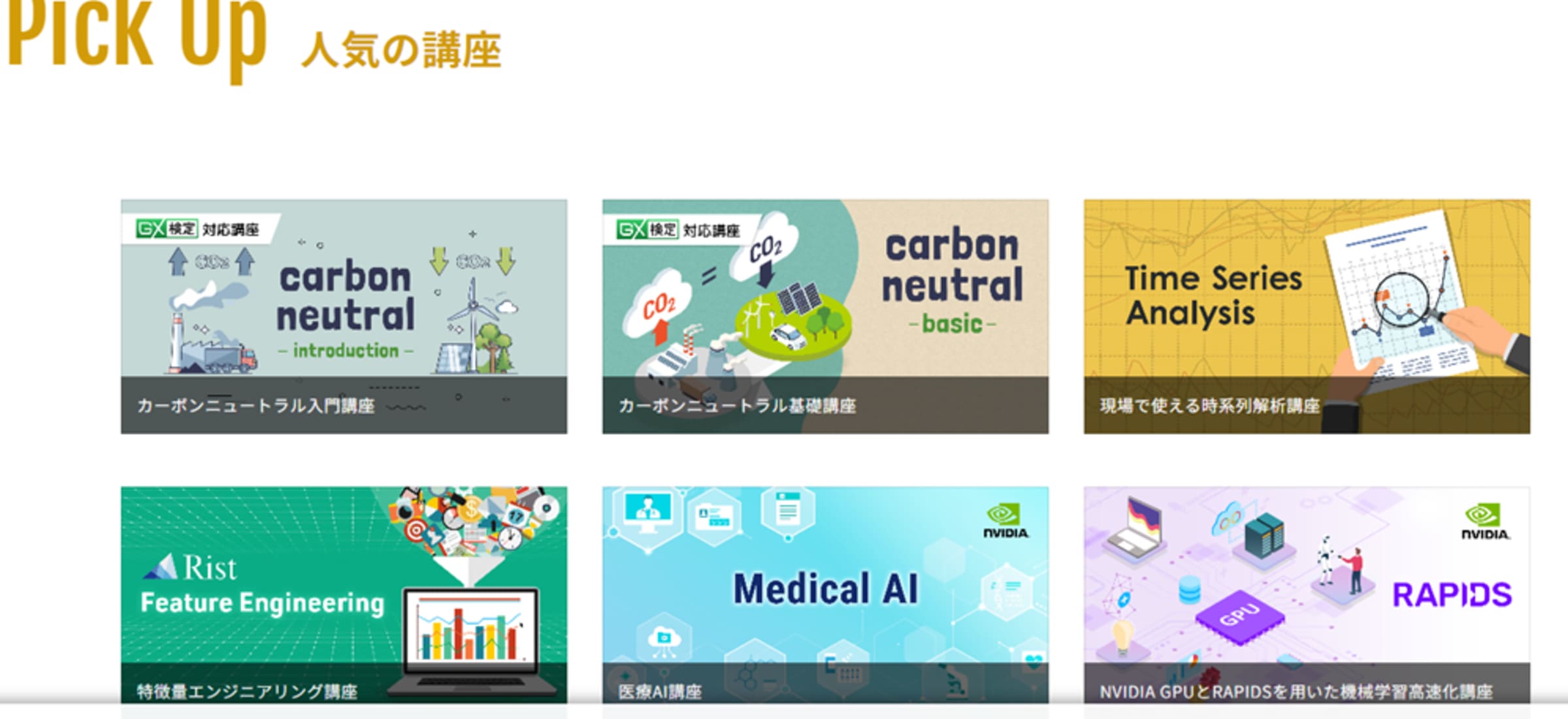Open the 医療AI講座 Medical AI card
1568x719 pixels.
pyautogui.click(x=825, y=594)
